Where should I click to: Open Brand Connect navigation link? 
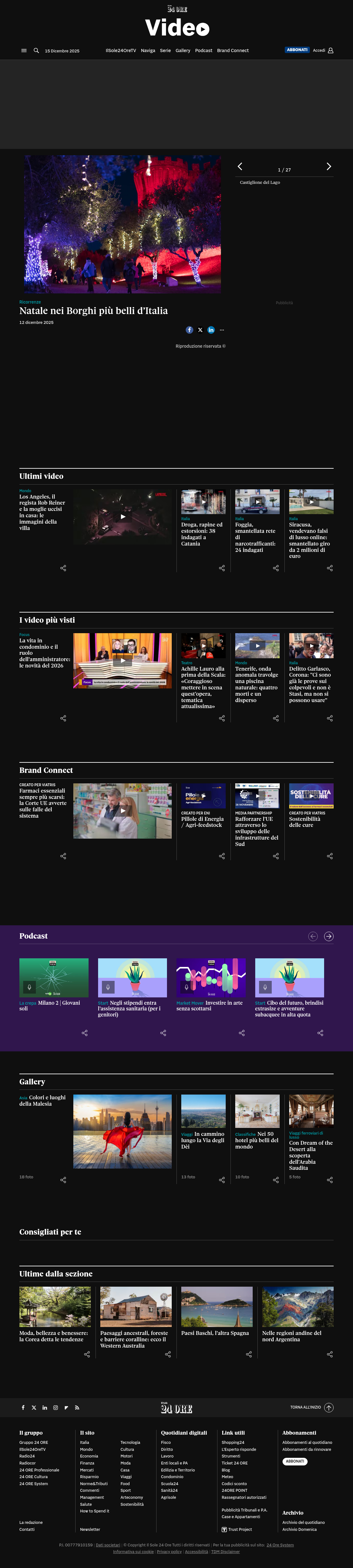233,50
